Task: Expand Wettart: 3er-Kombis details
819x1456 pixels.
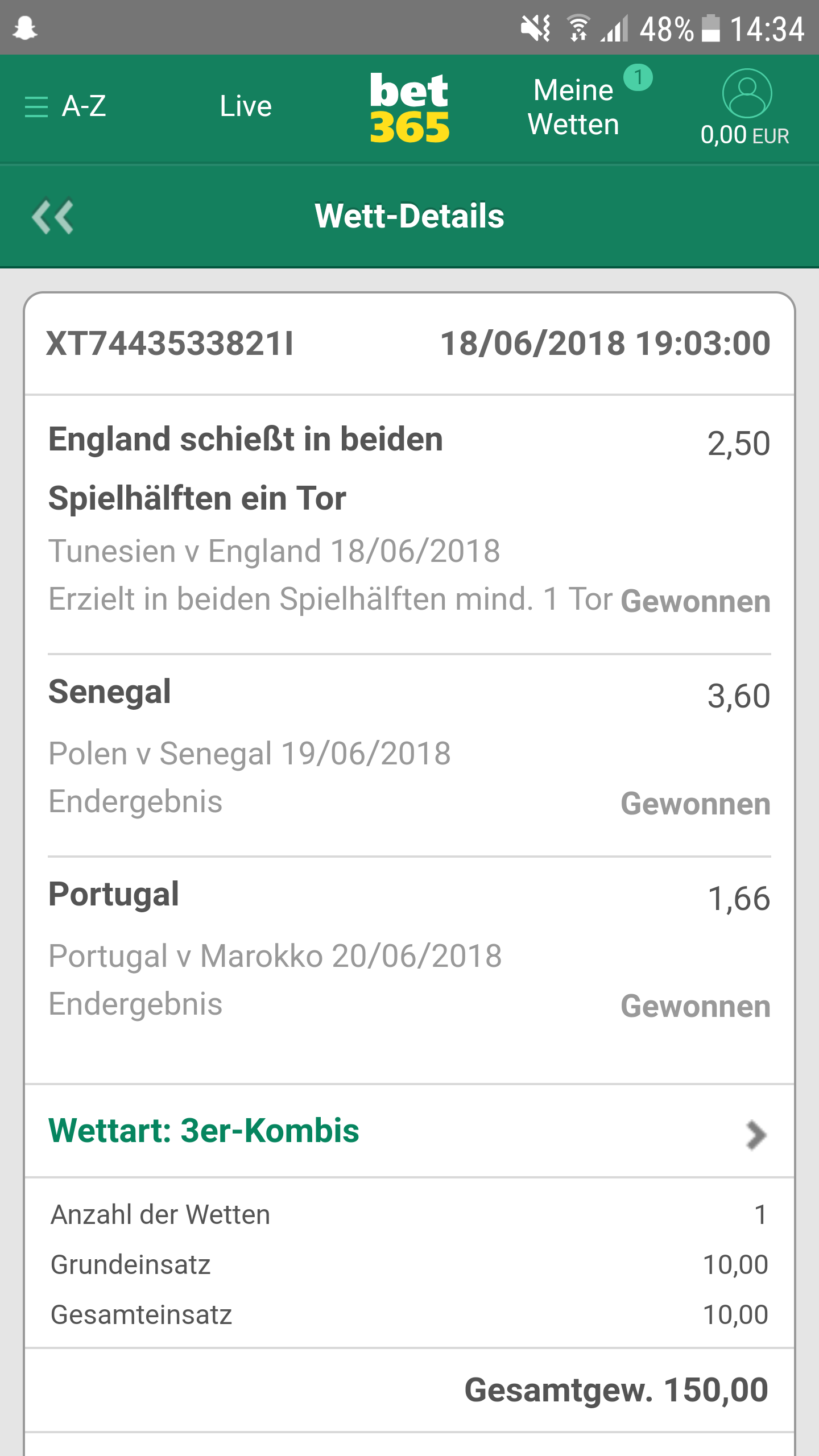Action: click(409, 1131)
